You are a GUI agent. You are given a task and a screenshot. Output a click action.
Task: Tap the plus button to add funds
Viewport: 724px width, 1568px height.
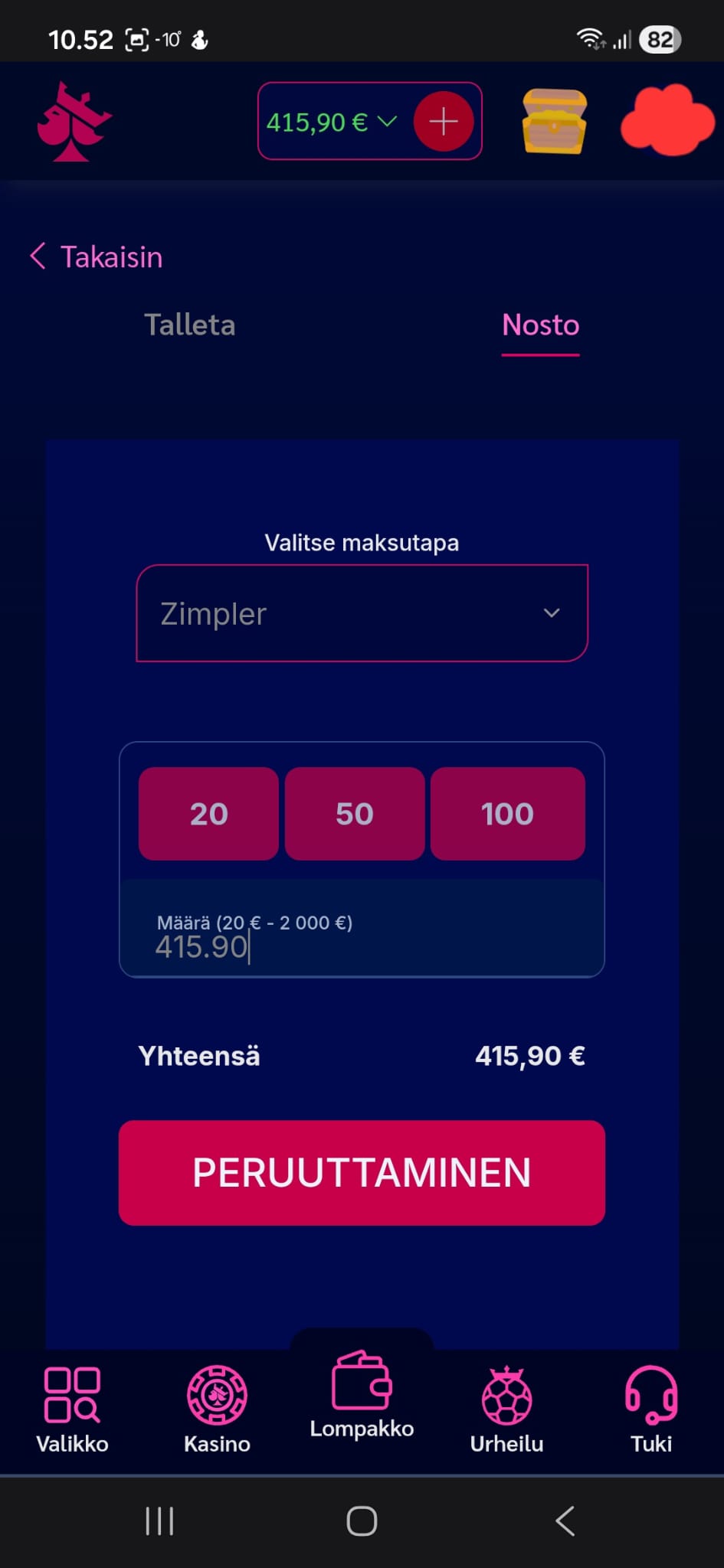click(x=443, y=121)
